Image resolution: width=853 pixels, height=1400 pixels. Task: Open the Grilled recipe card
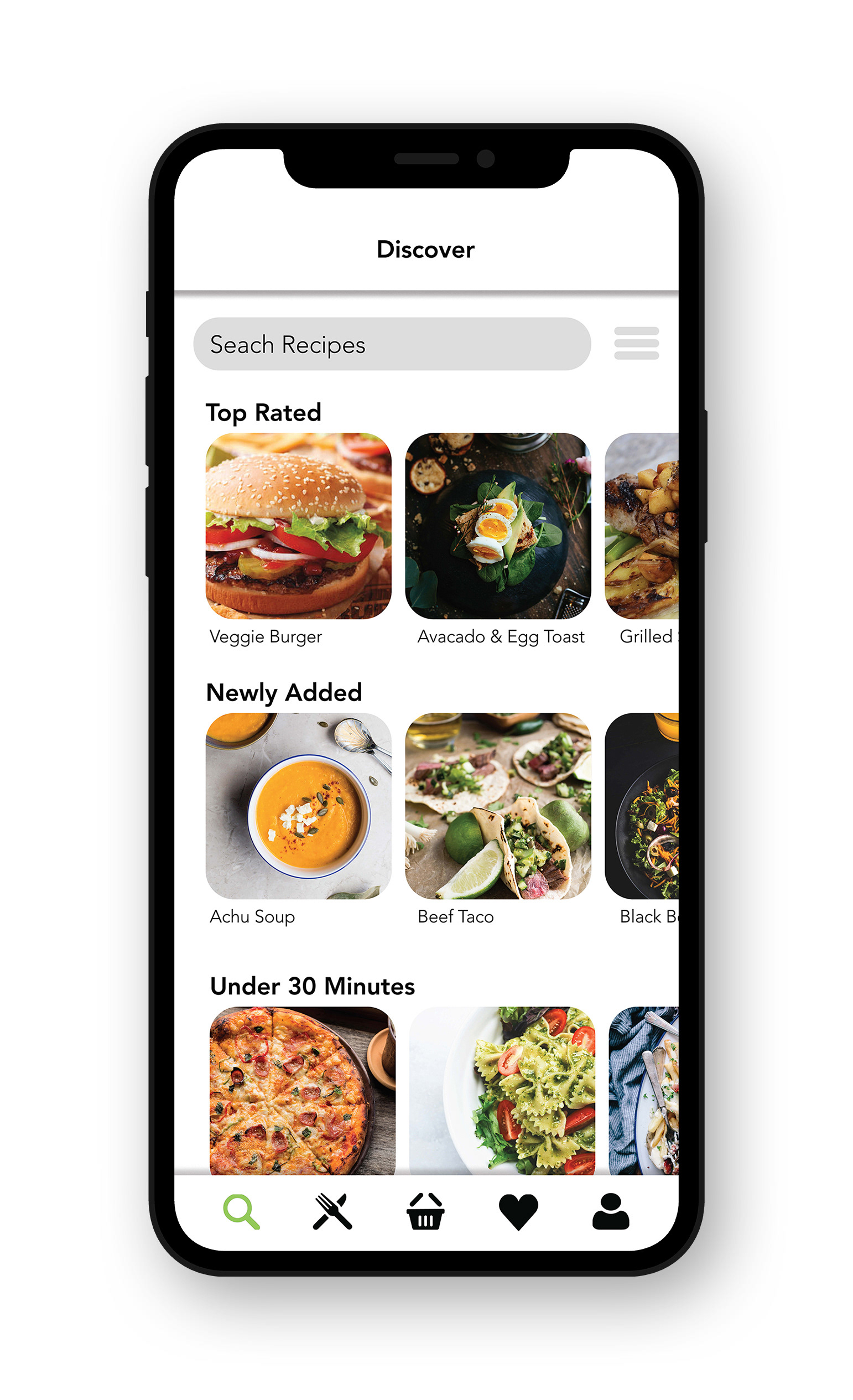point(642,526)
